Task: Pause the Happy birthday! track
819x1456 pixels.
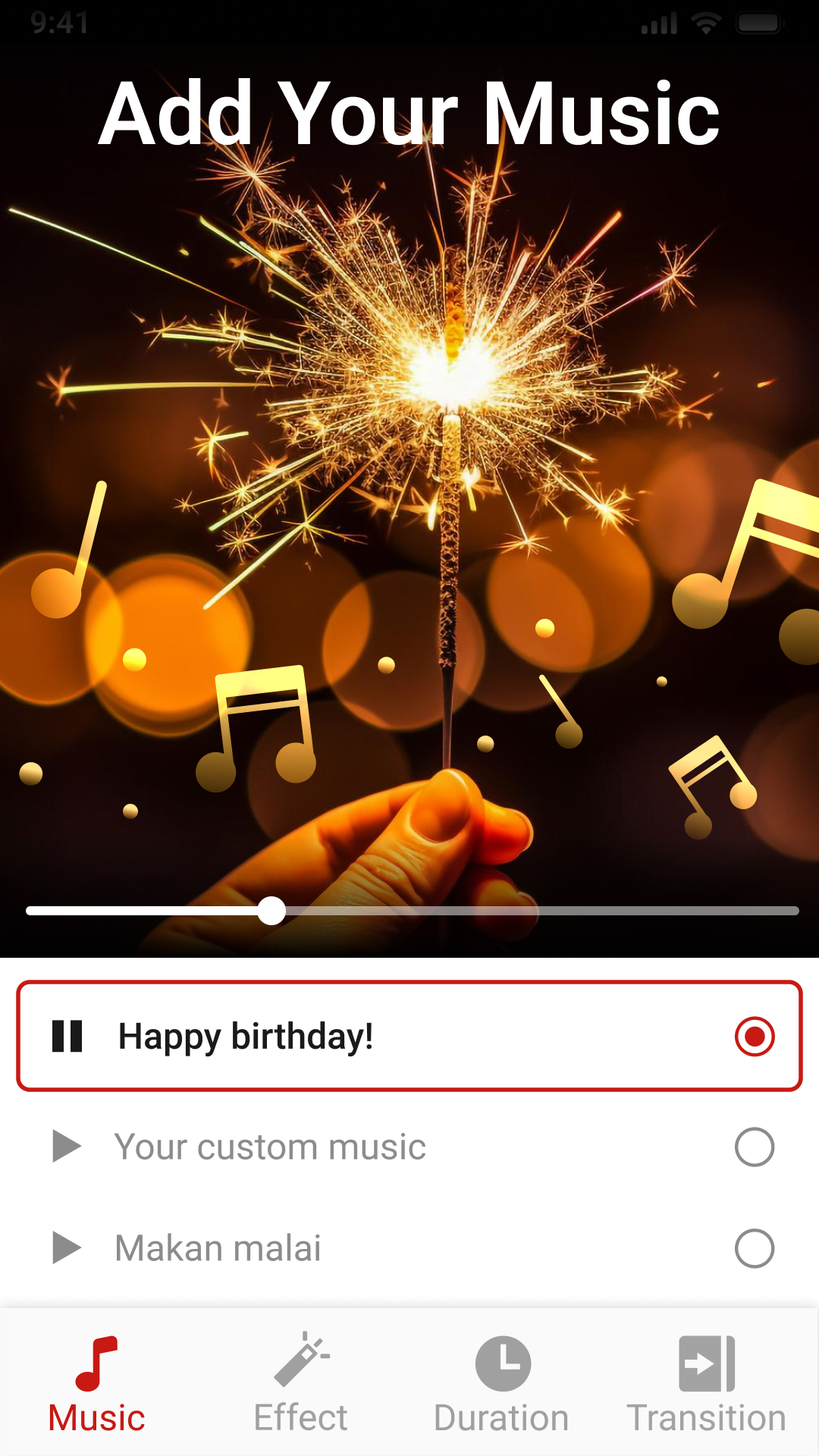Action: coord(68,1035)
